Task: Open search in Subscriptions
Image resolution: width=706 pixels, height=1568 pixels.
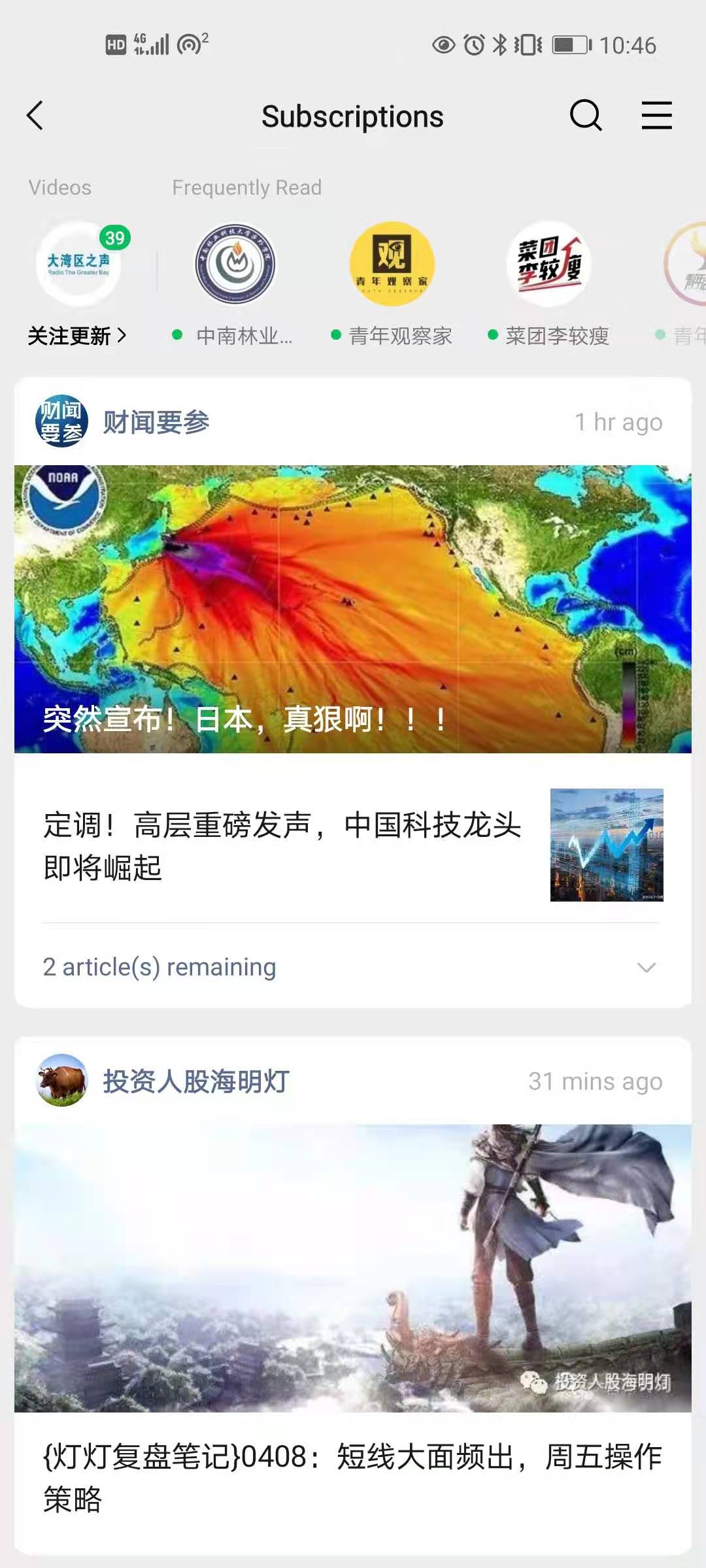Action: (x=585, y=116)
